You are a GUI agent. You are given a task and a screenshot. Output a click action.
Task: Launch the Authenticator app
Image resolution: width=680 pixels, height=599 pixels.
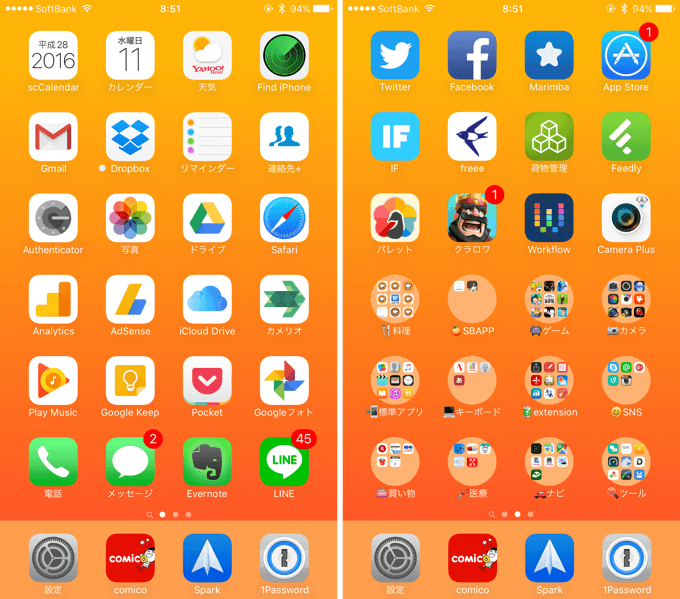53,218
